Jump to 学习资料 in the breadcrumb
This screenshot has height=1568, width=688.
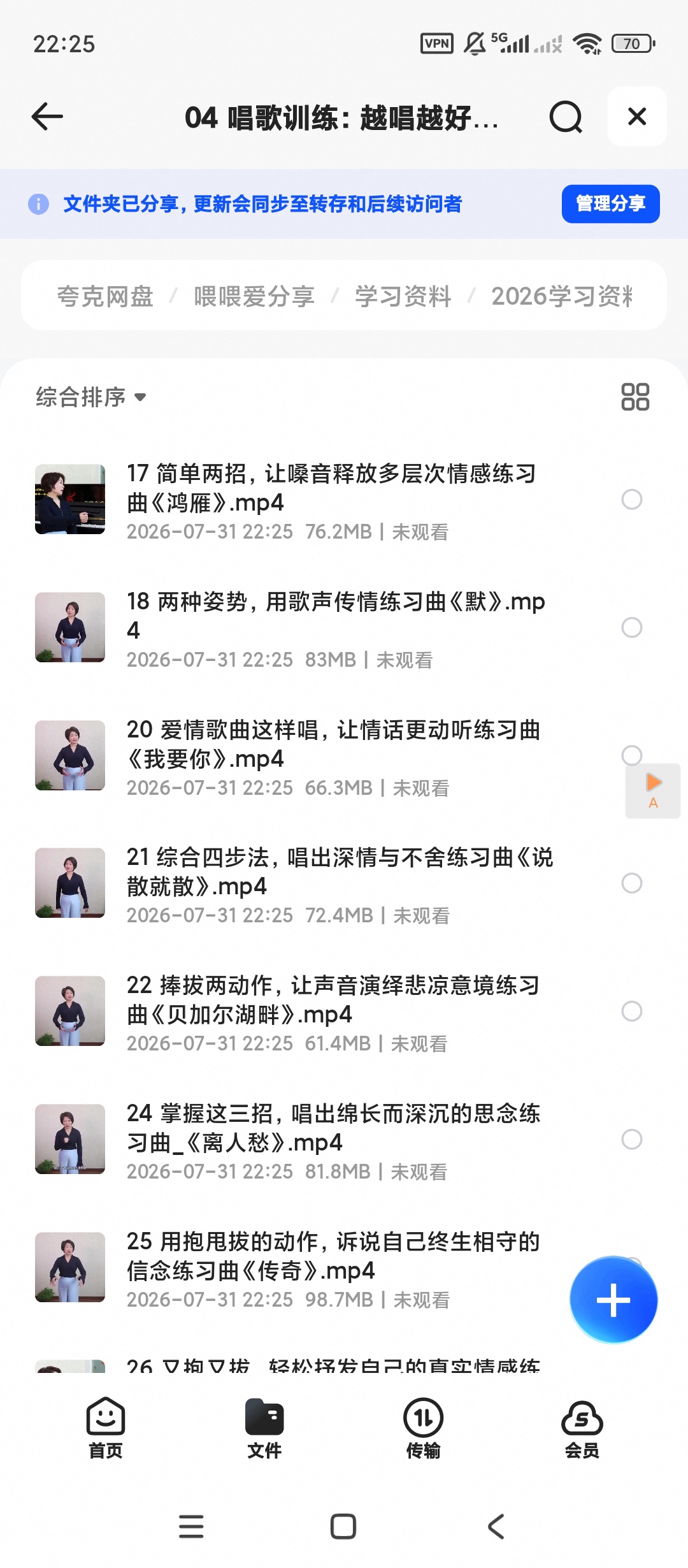(403, 296)
